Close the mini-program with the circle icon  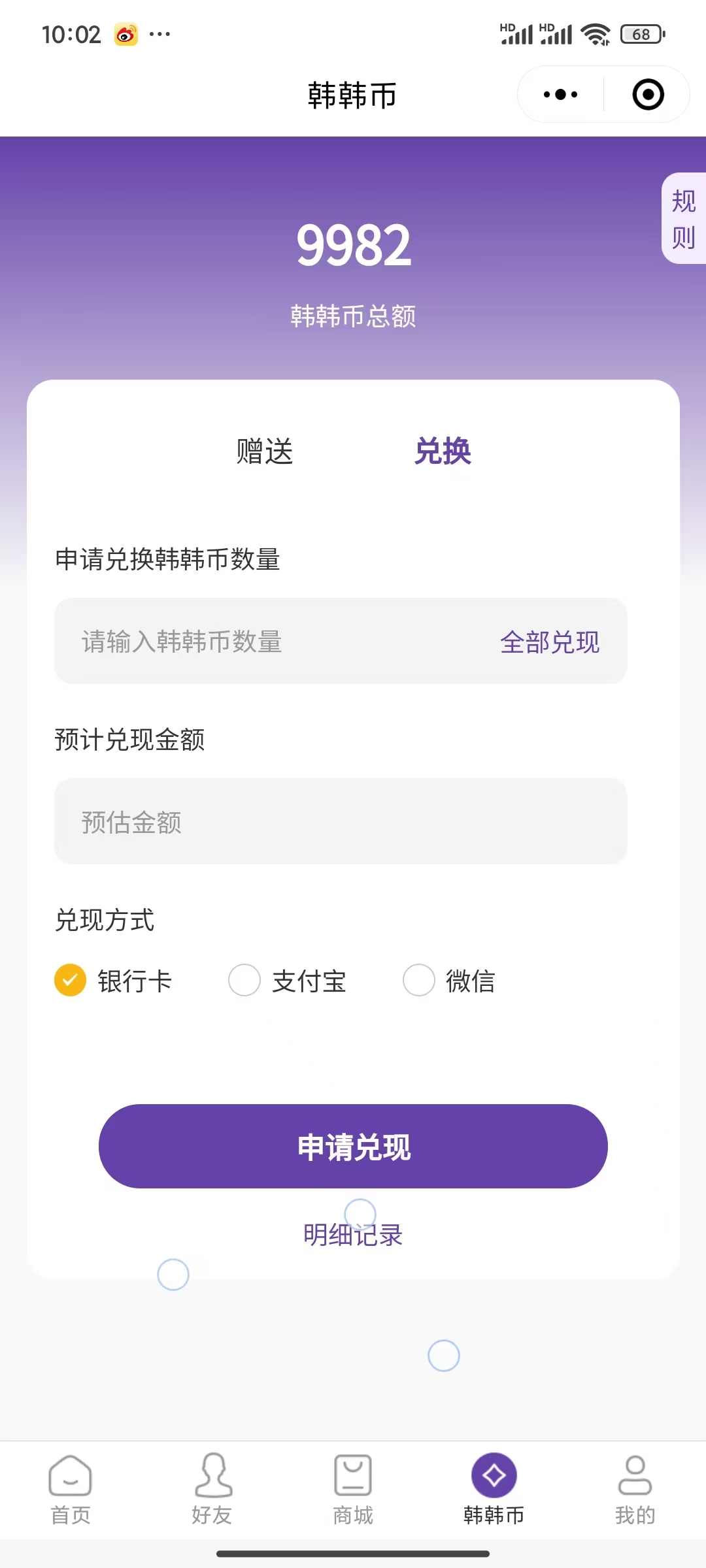pyautogui.click(x=648, y=95)
